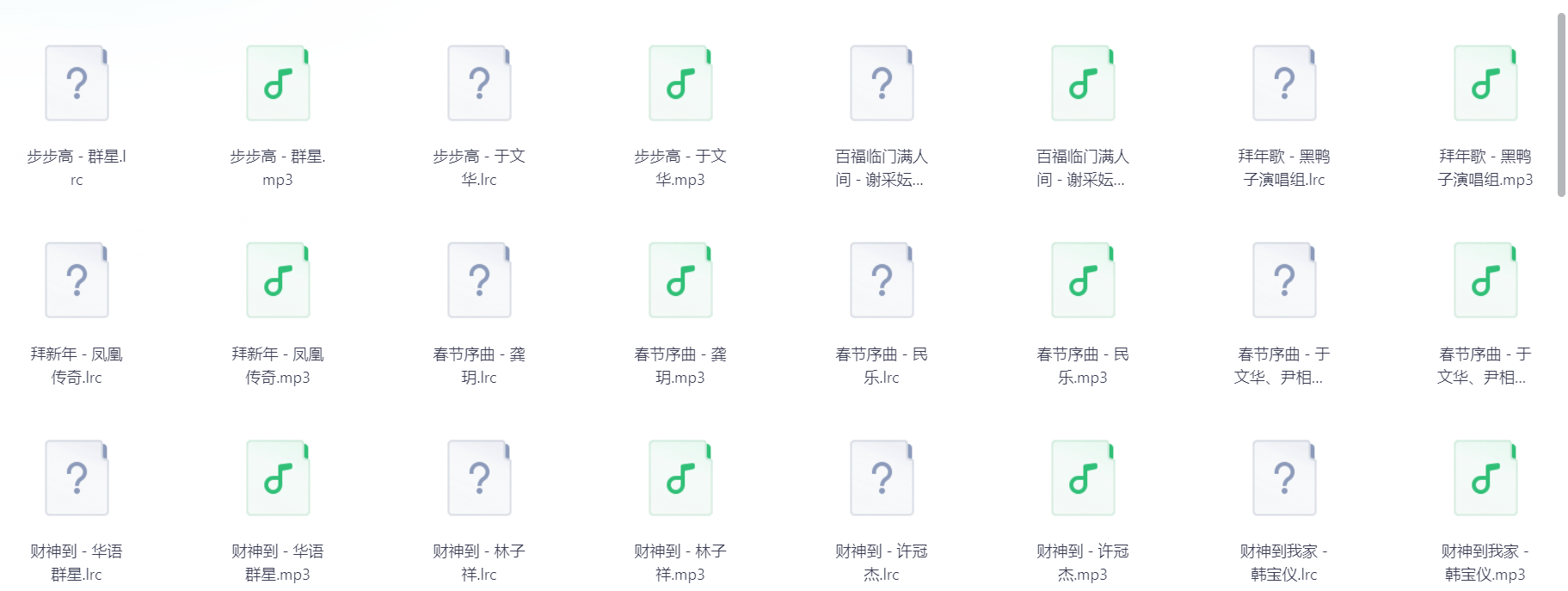
Task: Open the file 步步高 - 群星.lrc
Action: [77, 83]
